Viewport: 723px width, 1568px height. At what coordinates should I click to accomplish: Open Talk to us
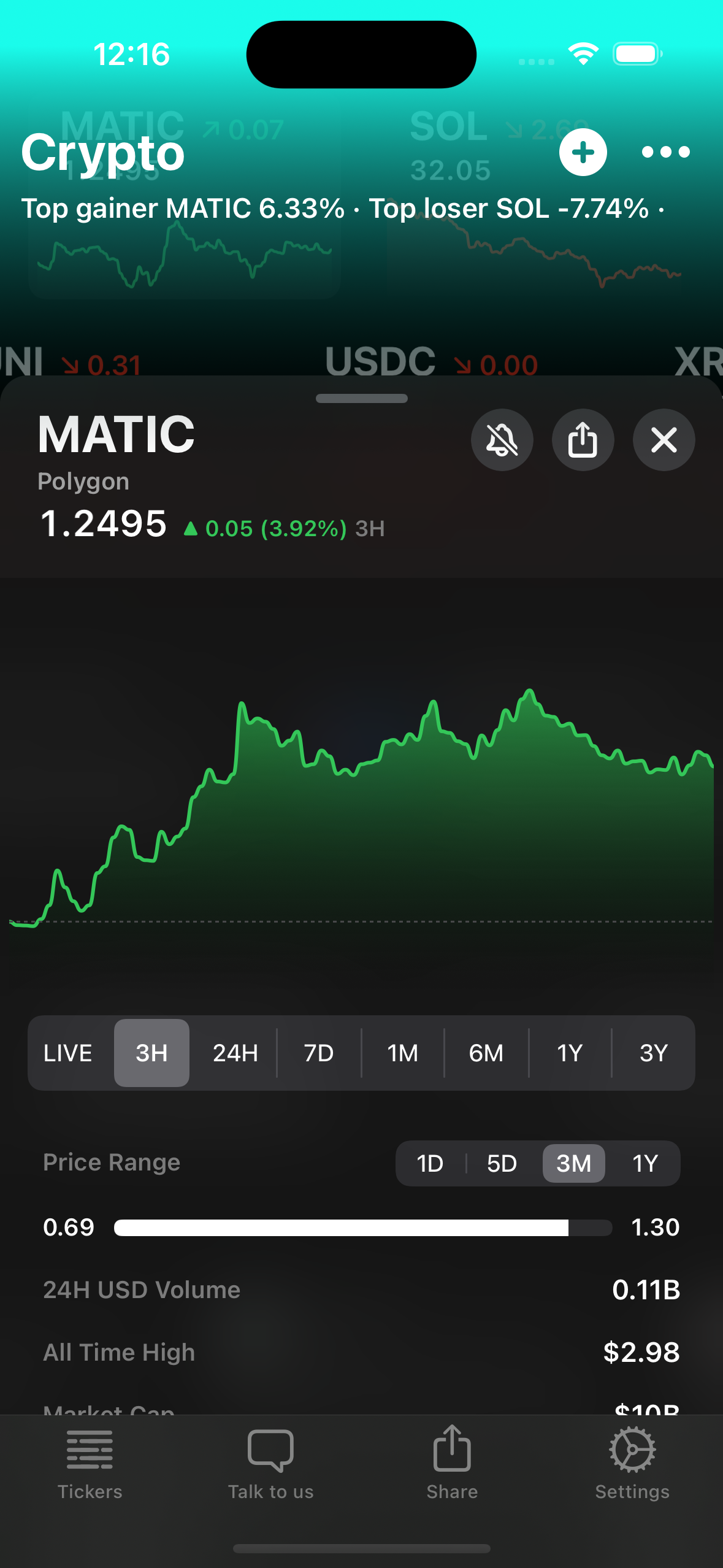pyautogui.click(x=270, y=1462)
